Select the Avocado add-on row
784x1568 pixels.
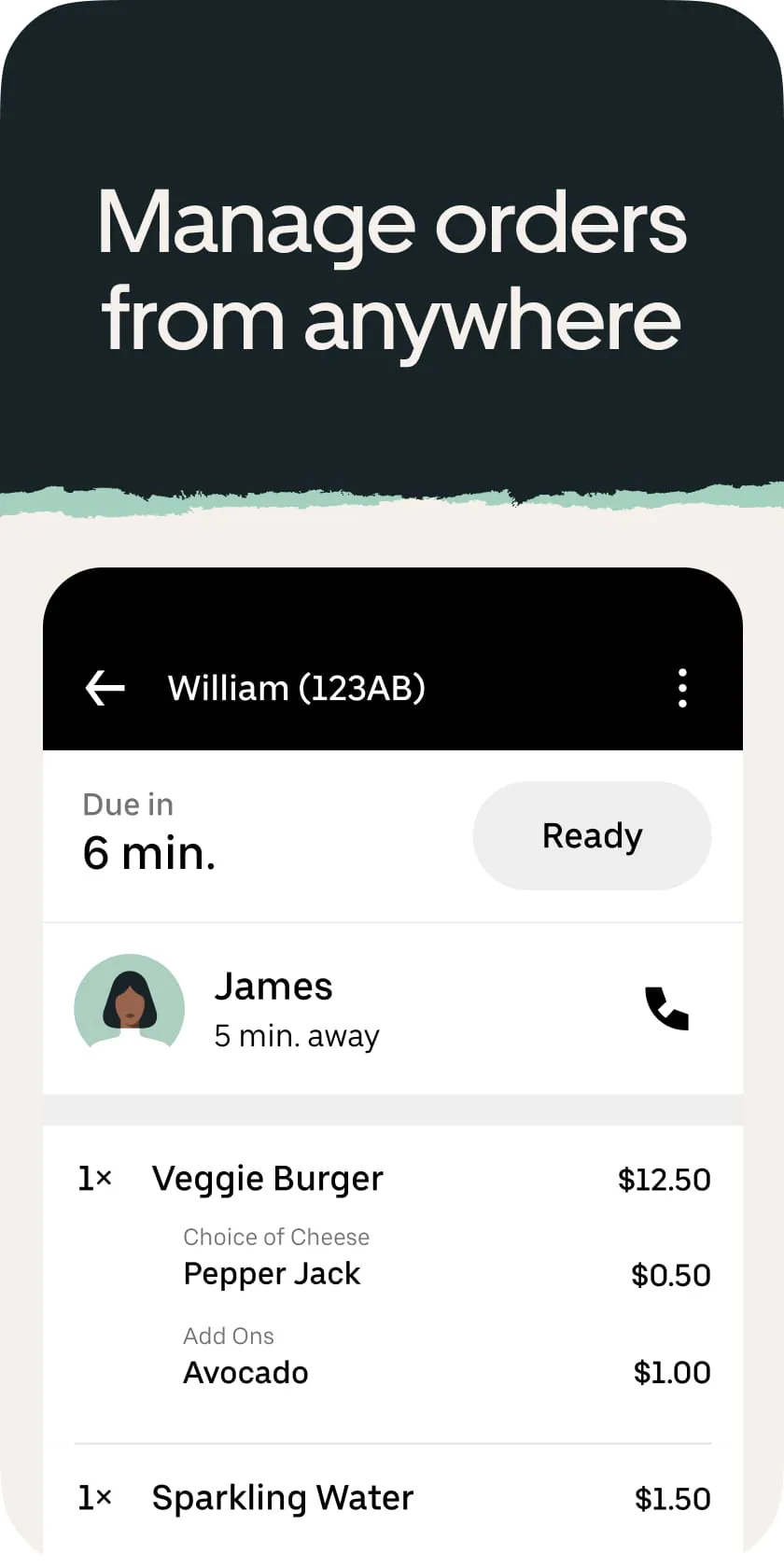(245, 1373)
